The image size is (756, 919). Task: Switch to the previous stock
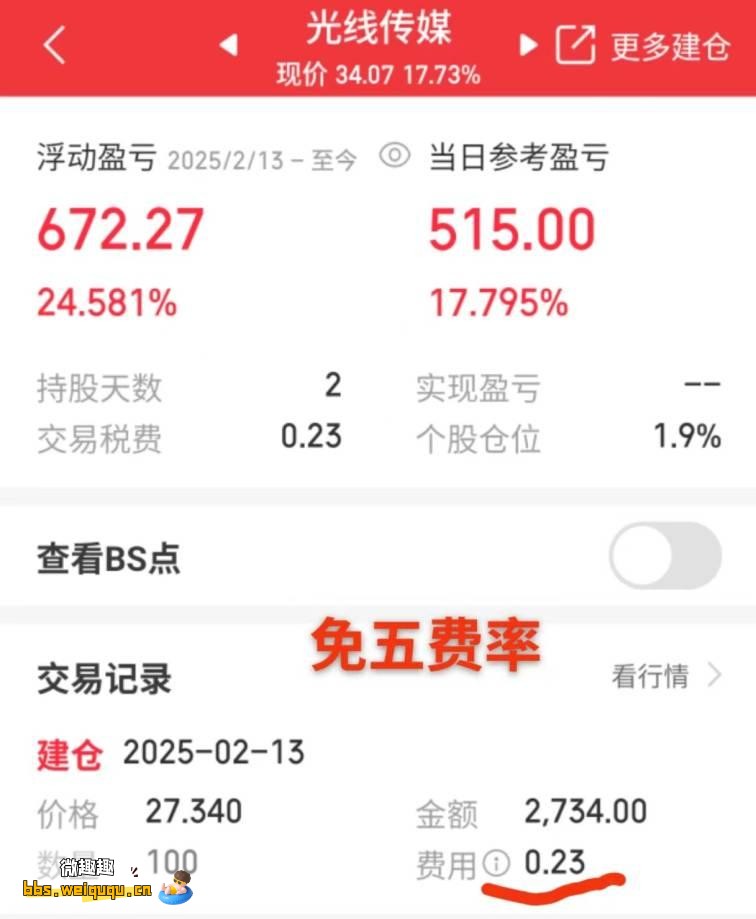click(x=229, y=45)
